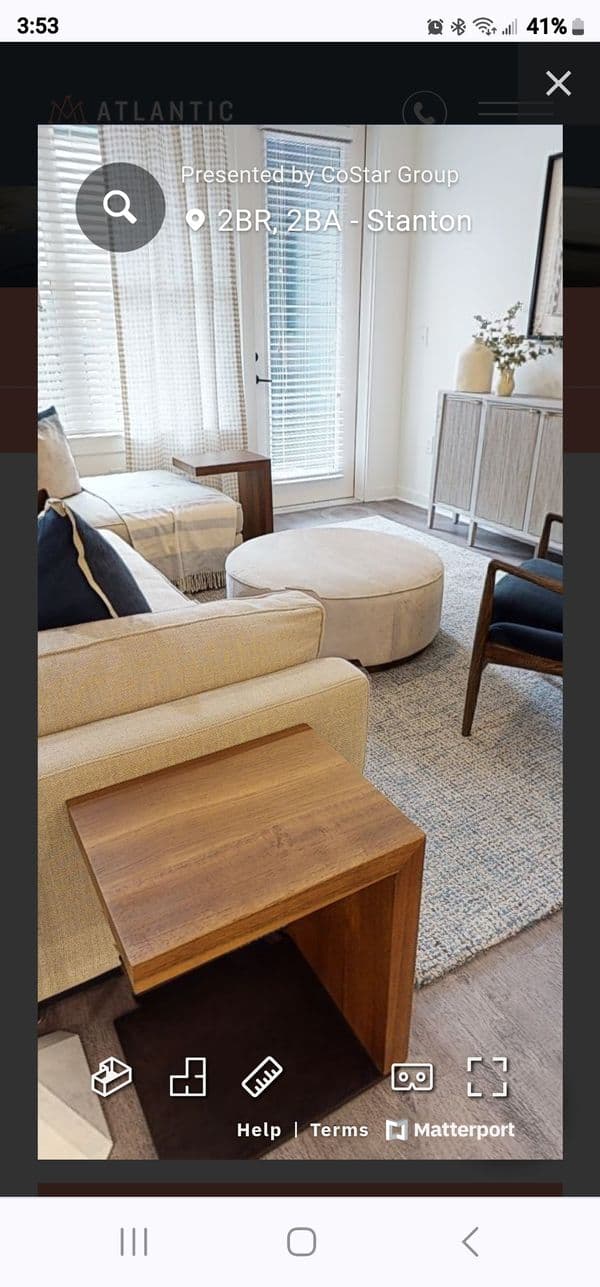Switch to dollhouse view
Screen dimensions: 600x1287
111,1077
